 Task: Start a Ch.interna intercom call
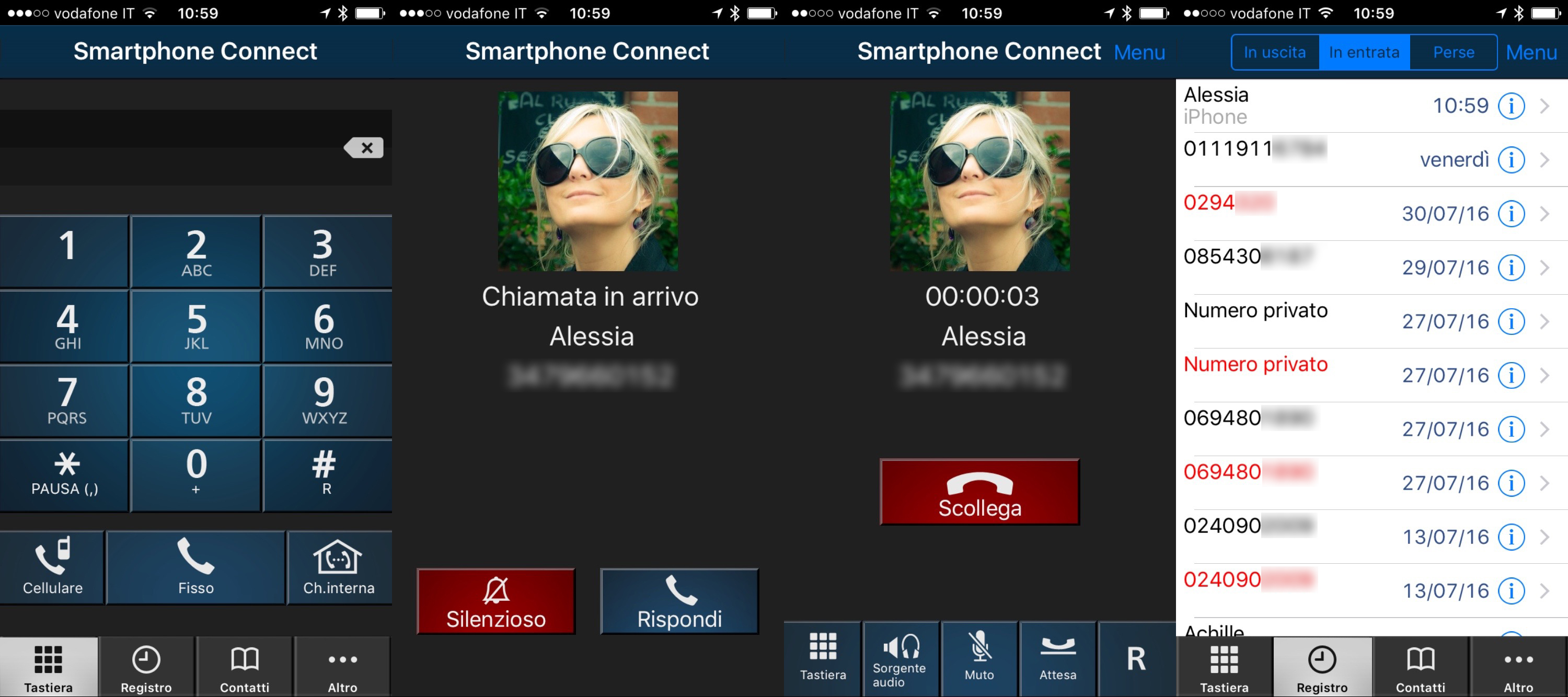point(339,567)
